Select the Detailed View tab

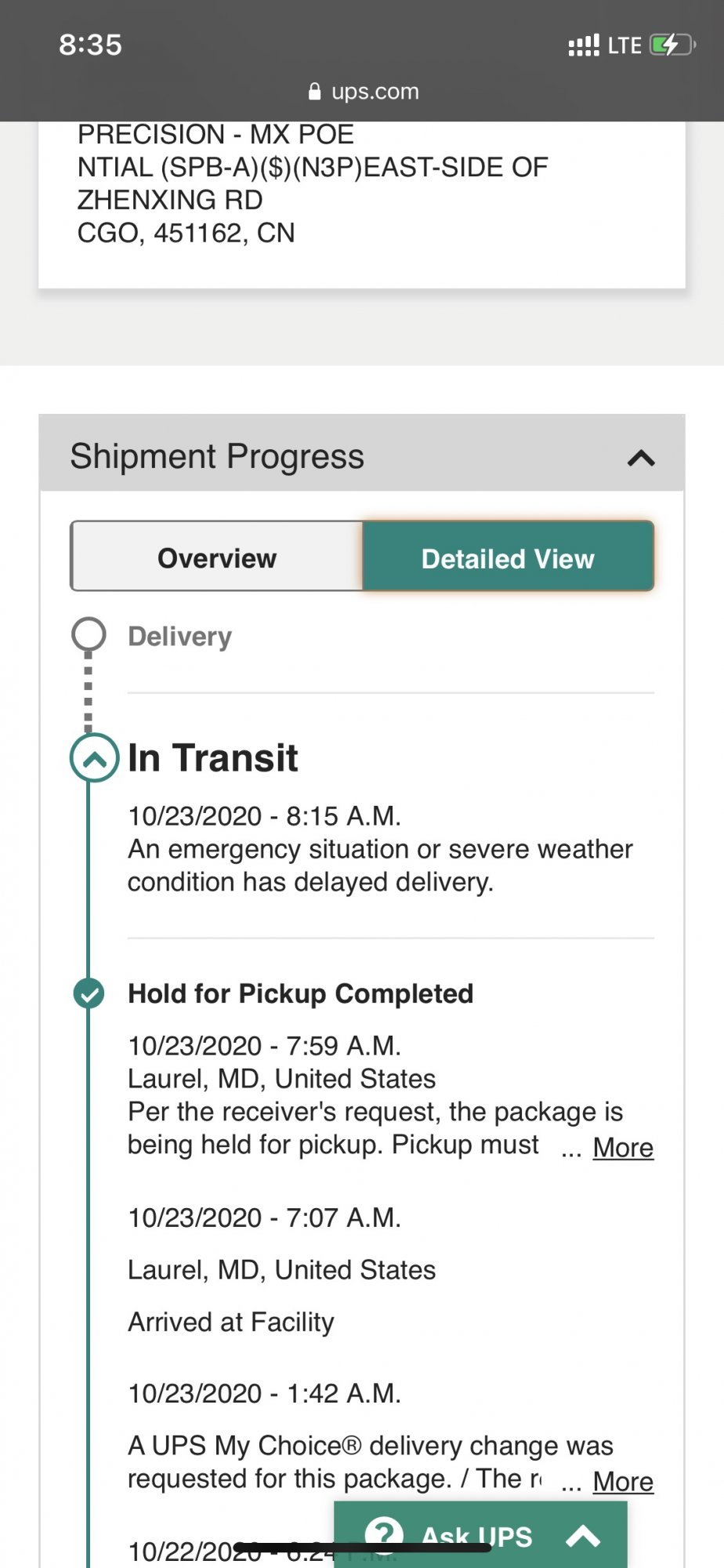click(x=508, y=558)
